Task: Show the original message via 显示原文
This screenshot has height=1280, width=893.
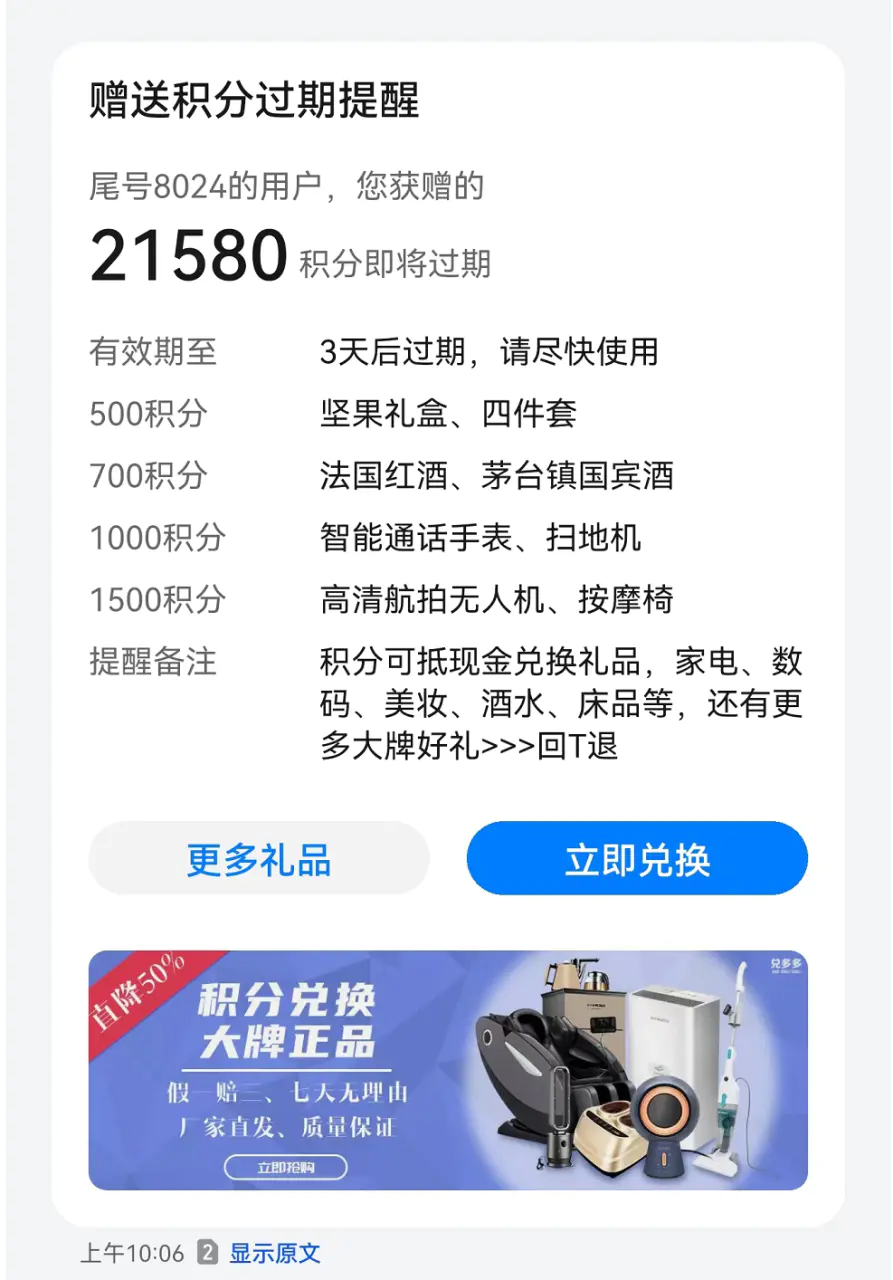Action: pyautogui.click(x=275, y=1253)
